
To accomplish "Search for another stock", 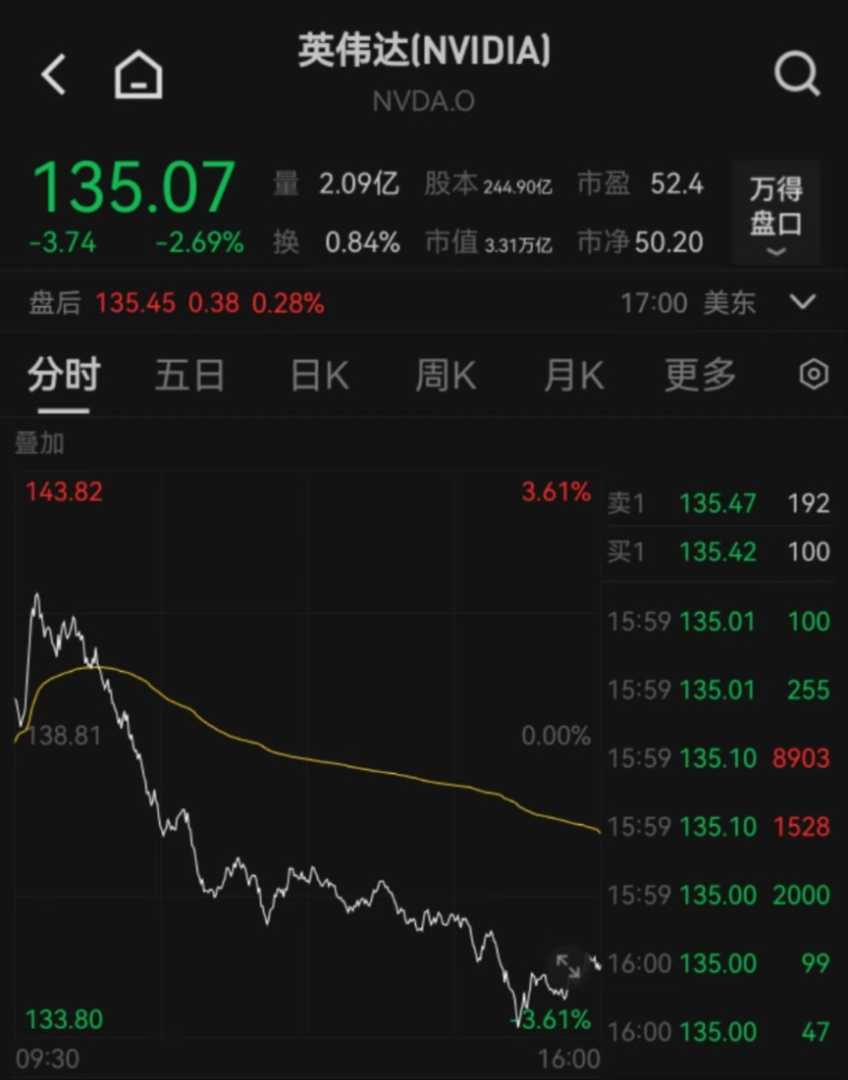I will click(796, 74).
